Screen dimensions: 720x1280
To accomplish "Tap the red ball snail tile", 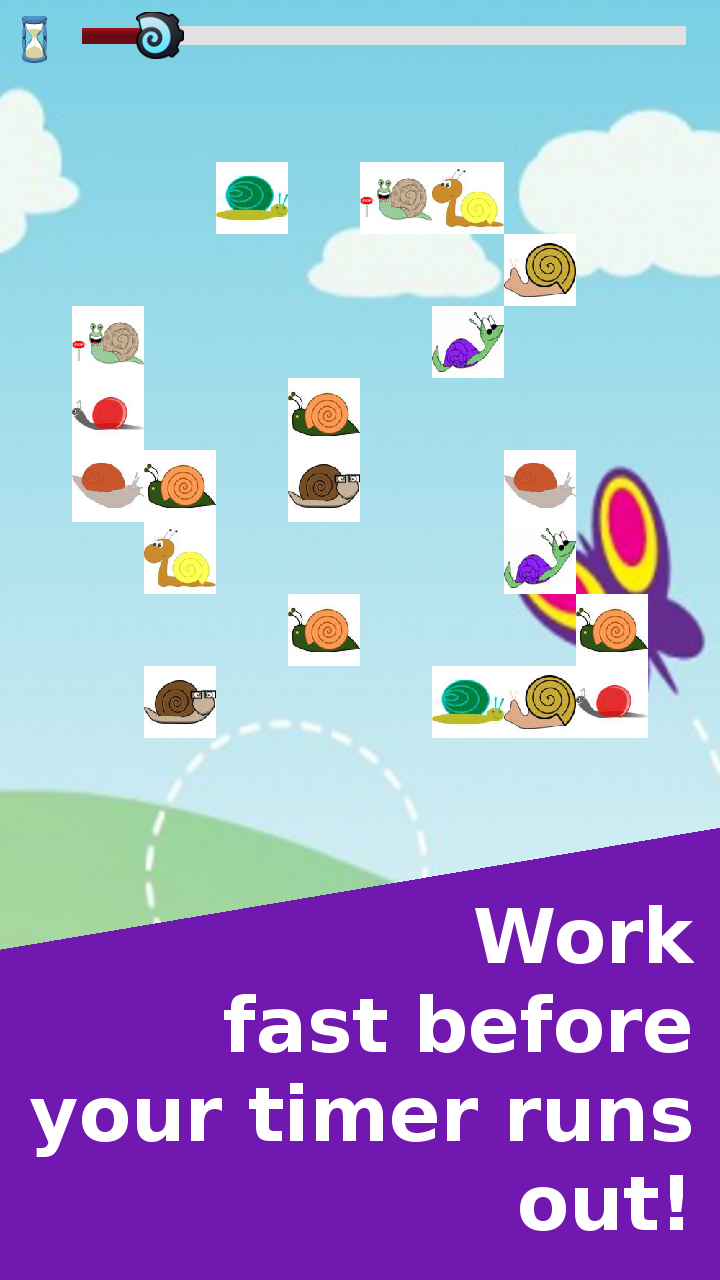I will 107,410.
